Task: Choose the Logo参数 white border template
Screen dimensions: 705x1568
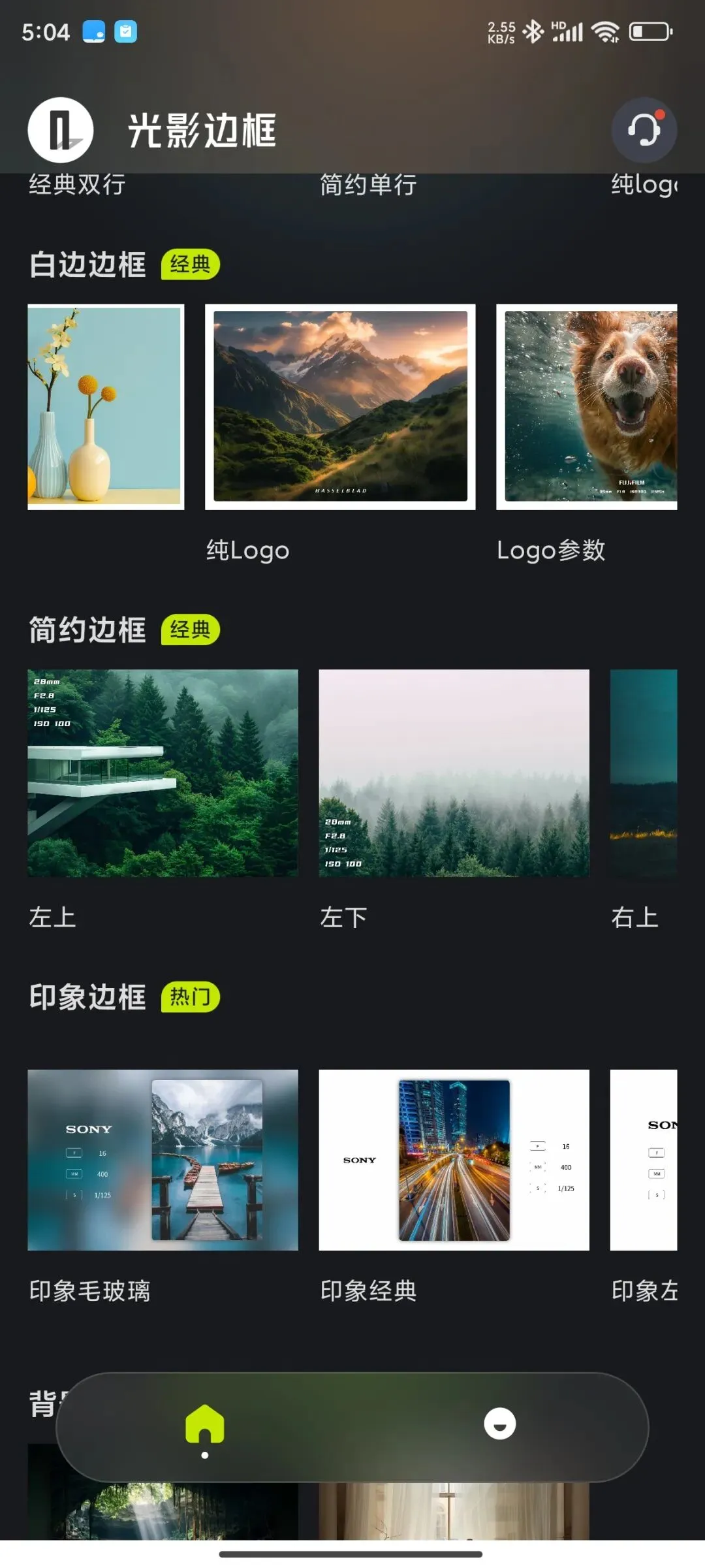Action: [x=586, y=407]
